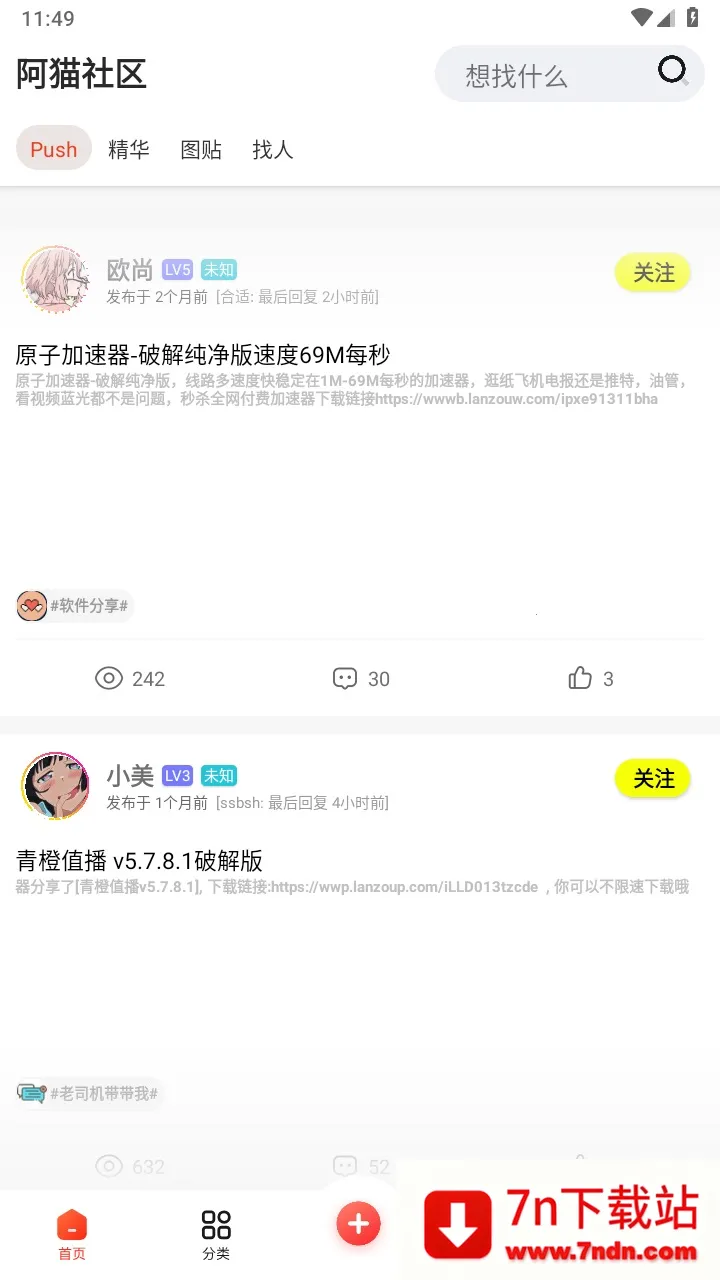Switch to the 图贴 tab
The width and height of the screenshot is (720, 1280).
(201, 149)
